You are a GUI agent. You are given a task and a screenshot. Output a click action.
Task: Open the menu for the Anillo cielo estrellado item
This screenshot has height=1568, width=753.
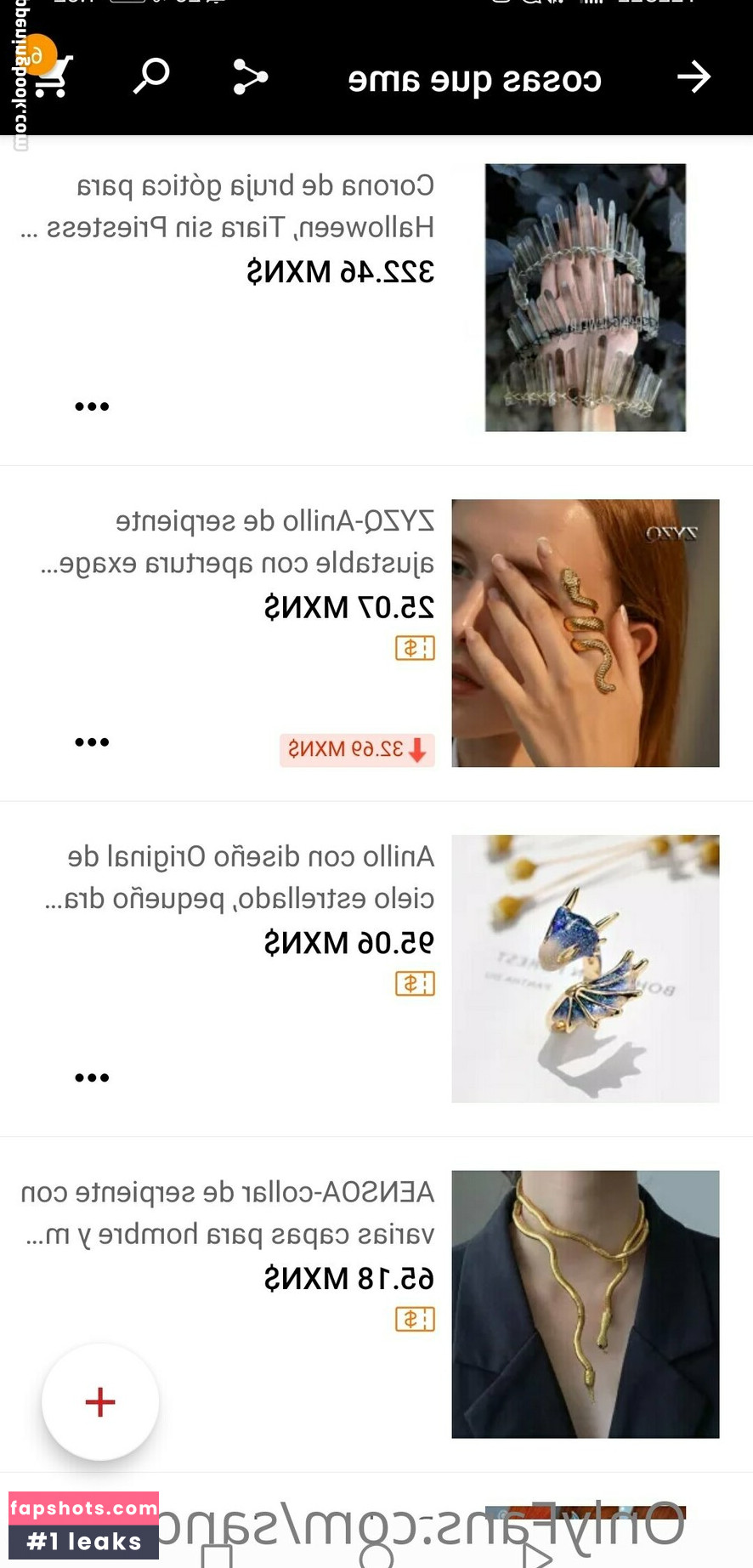pos(92,1078)
